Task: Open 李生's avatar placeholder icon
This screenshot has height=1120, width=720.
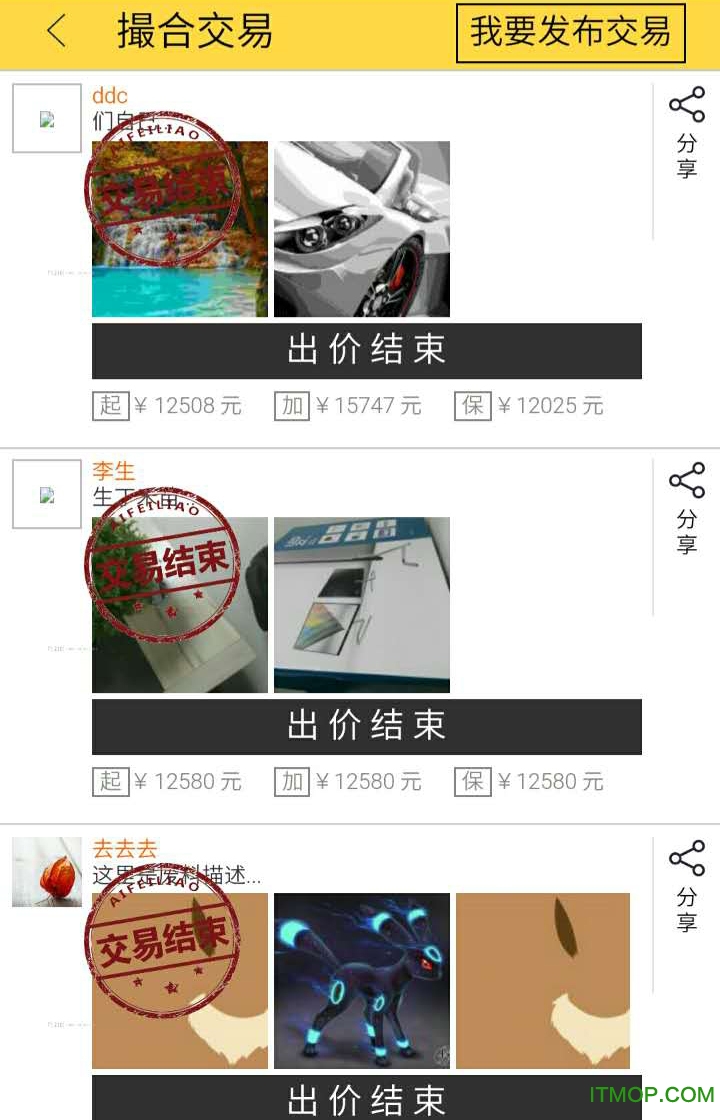Action: click(46, 494)
